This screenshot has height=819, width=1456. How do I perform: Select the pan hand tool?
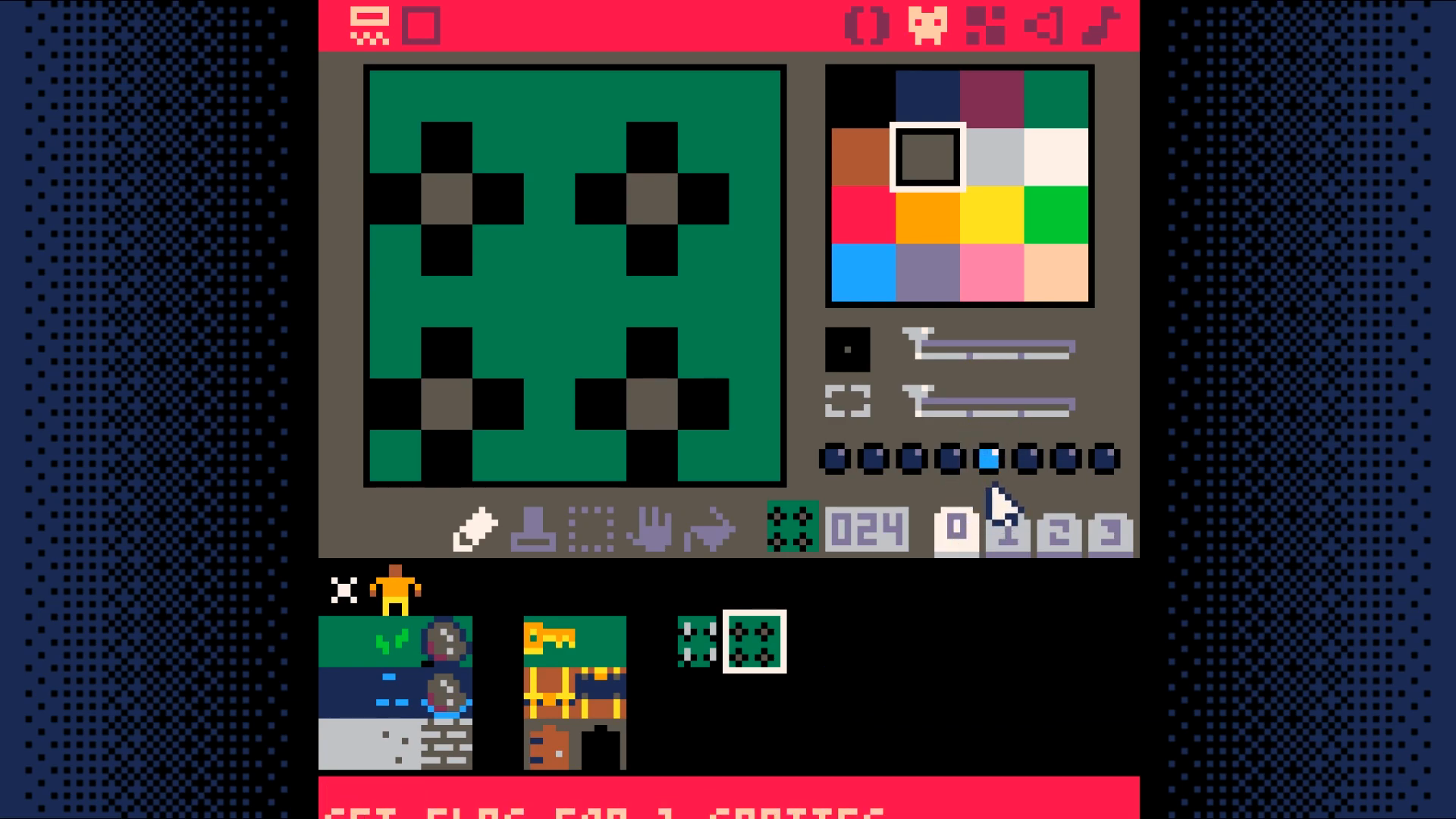(x=649, y=529)
